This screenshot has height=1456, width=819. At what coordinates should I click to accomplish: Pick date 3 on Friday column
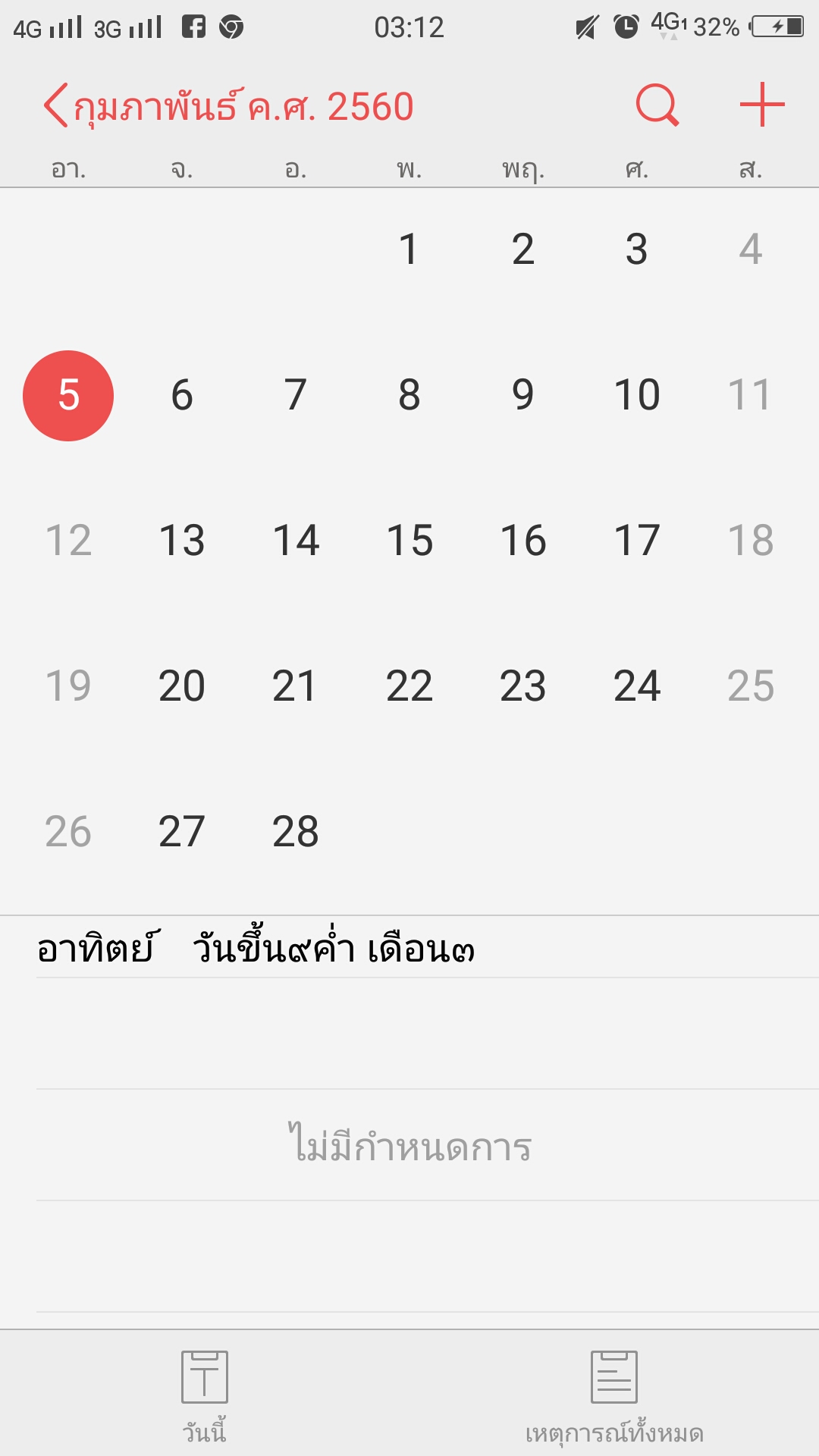click(x=637, y=249)
